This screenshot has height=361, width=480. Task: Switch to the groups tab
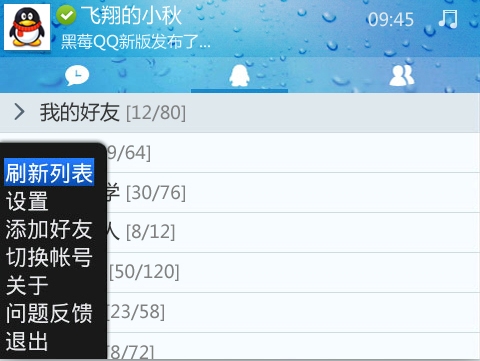pos(402,75)
